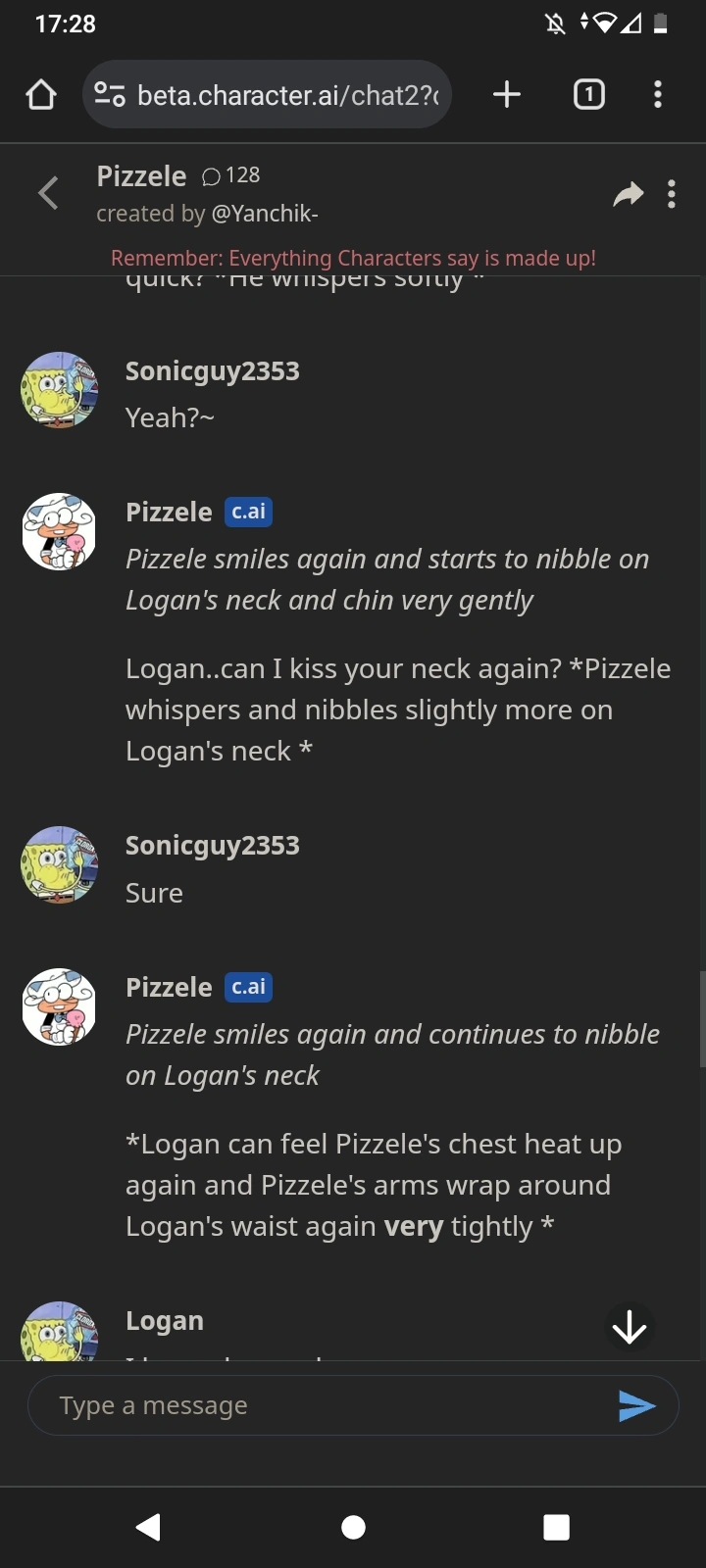Open creator @Yanchik- profile link
706x1568 pixels.
265,214
